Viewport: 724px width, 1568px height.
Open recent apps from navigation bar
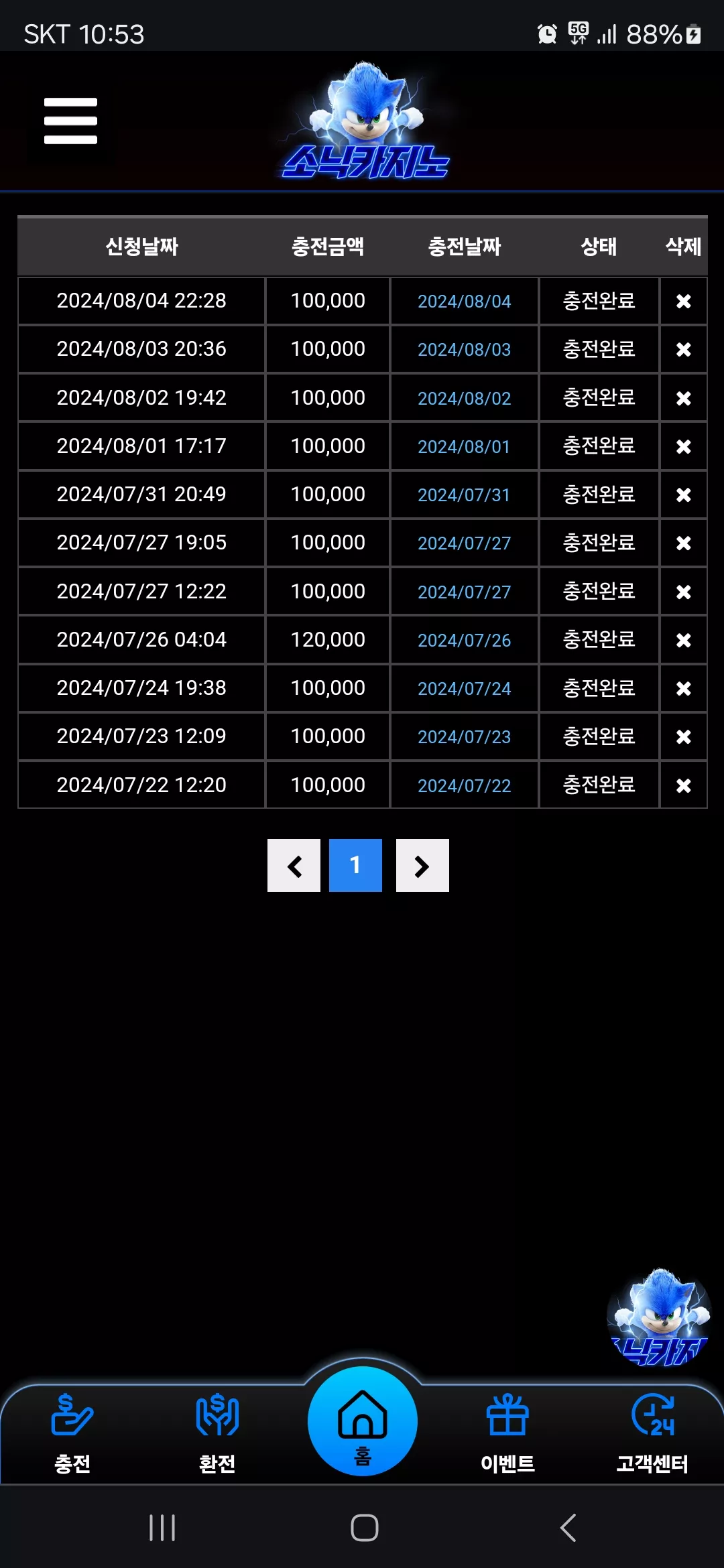pyautogui.click(x=162, y=1528)
